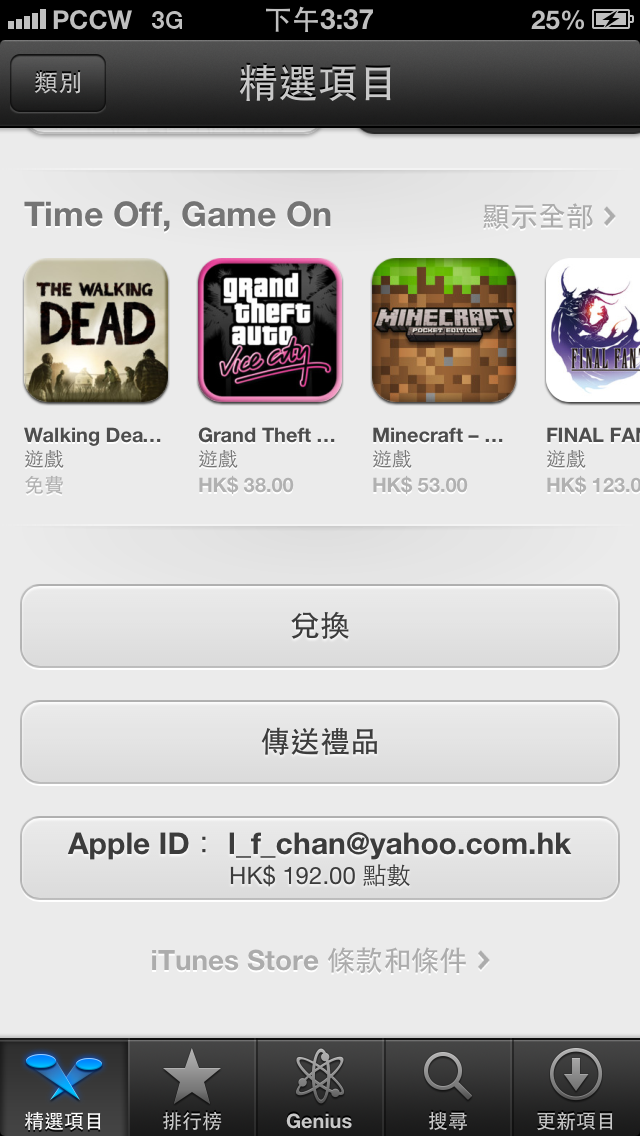Select the 精選項目 featured tab
This screenshot has height=1136, width=640.
click(64, 1088)
